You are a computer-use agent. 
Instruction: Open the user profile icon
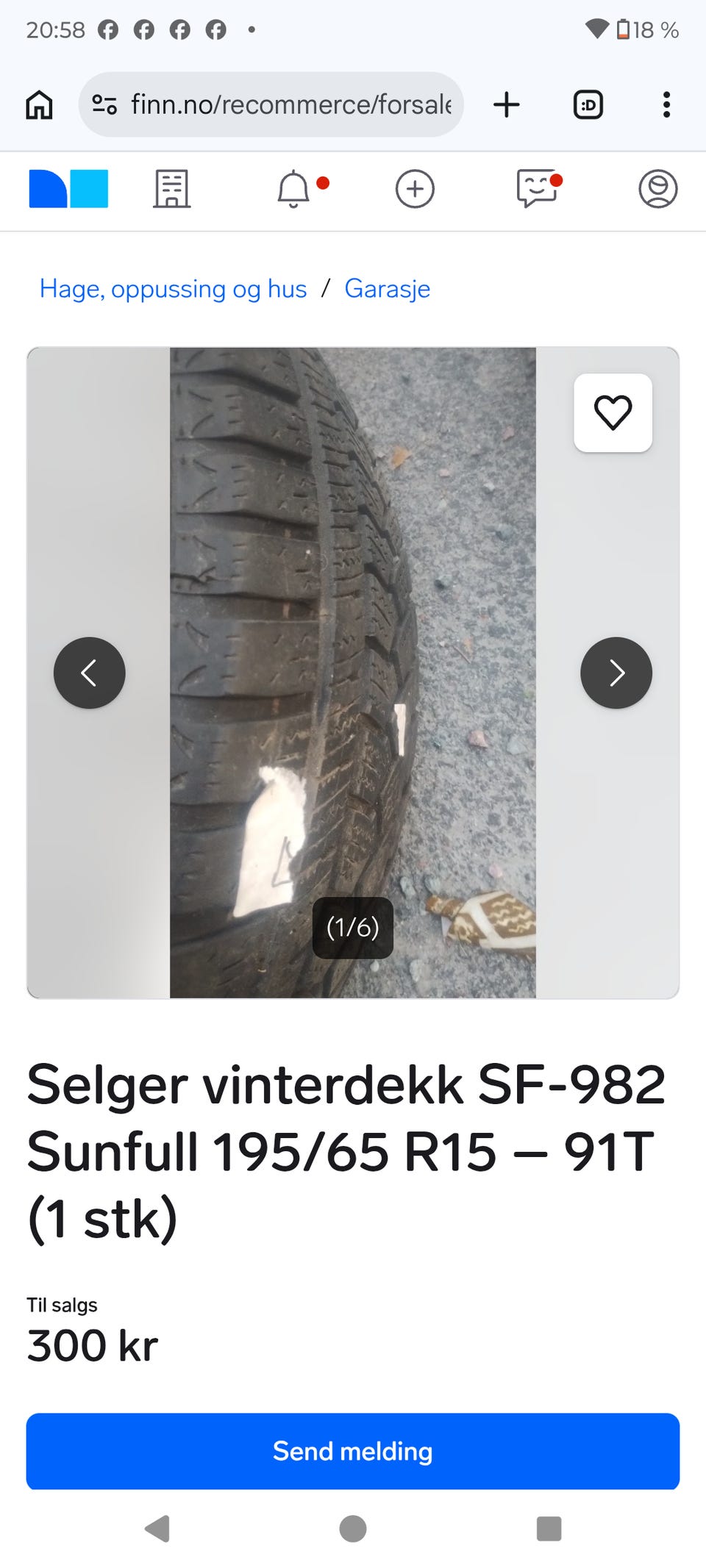coord(658,189)
